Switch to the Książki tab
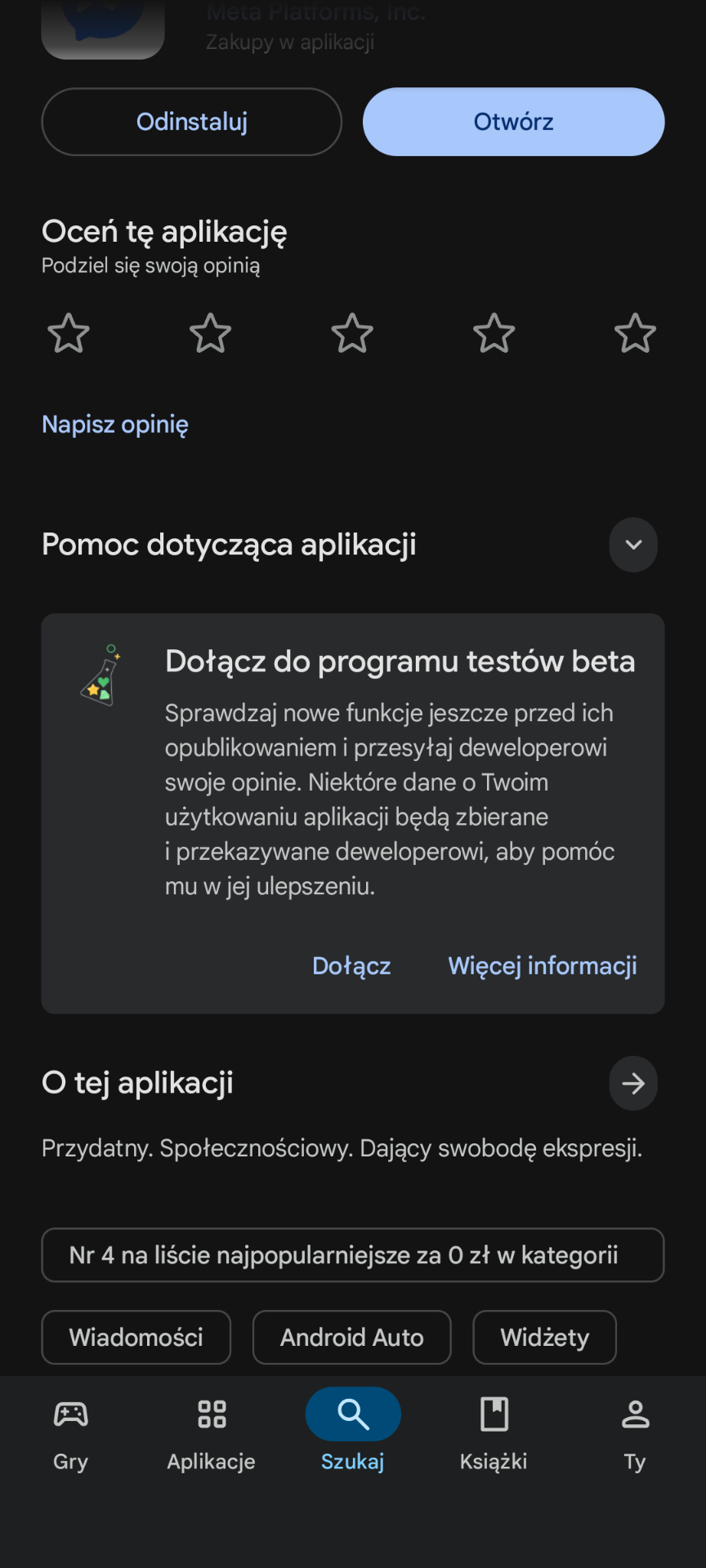Image resolution: width=706 pixels, height=1568 pixels. pyautogui.click(x=494, y=1432)
